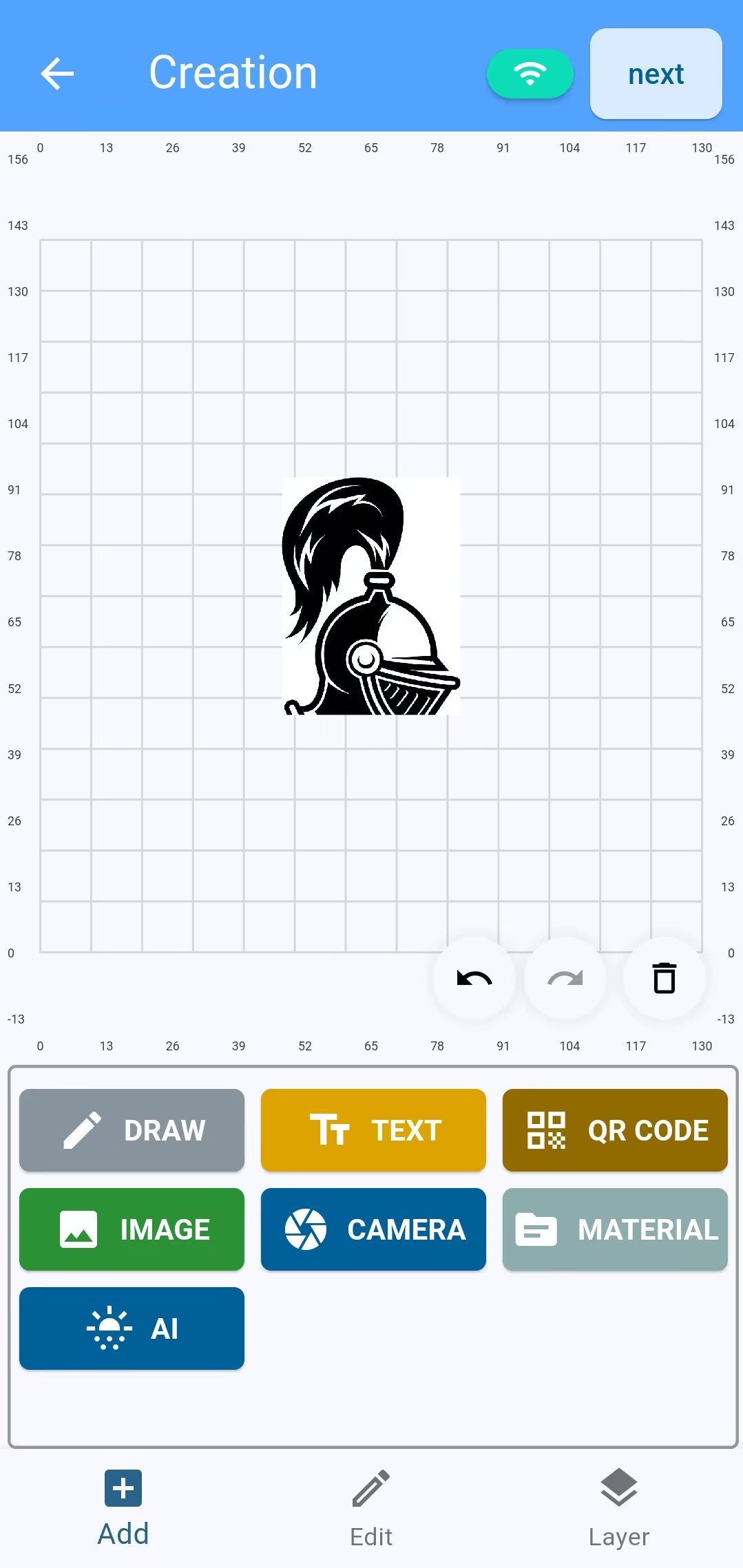The height and width of the screenshot is (1568, 743).
Task: Tap the green Wi-Fi connection button
Action: pos(530,74)
